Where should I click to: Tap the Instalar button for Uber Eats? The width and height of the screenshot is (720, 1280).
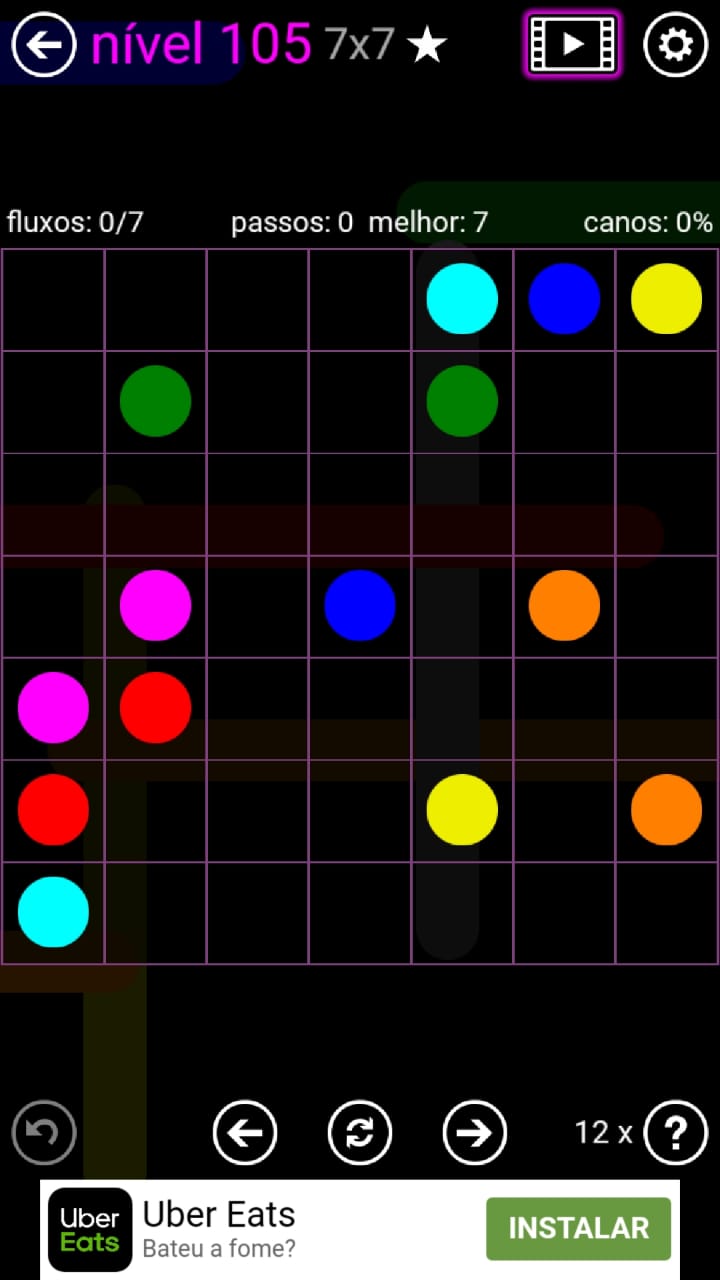pyautogui.click(x=578, y=1228)
